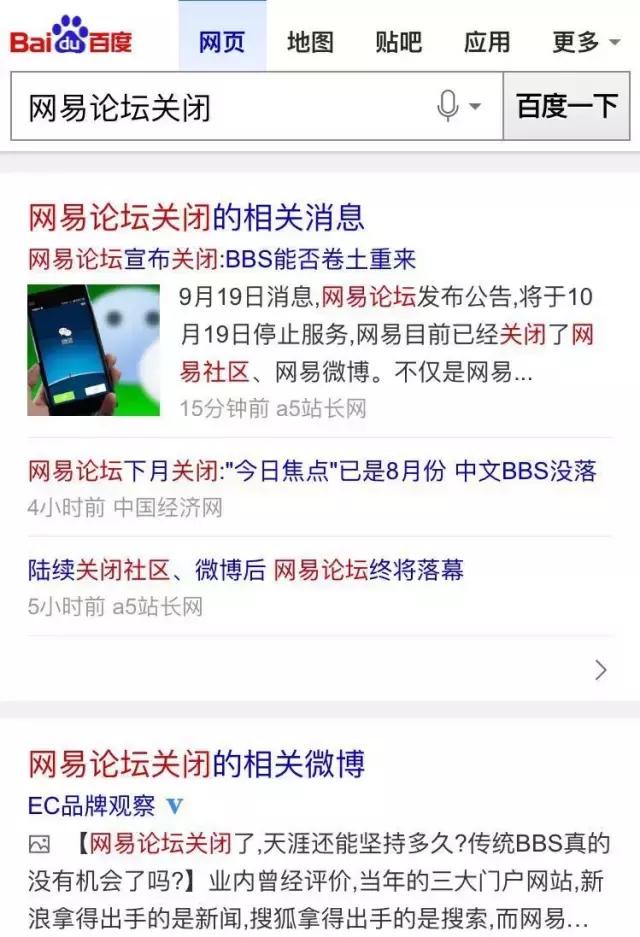Tap the 百度一下 search button
The width and height of the screenshot is (640, 937).
click(x=566, y=106)
